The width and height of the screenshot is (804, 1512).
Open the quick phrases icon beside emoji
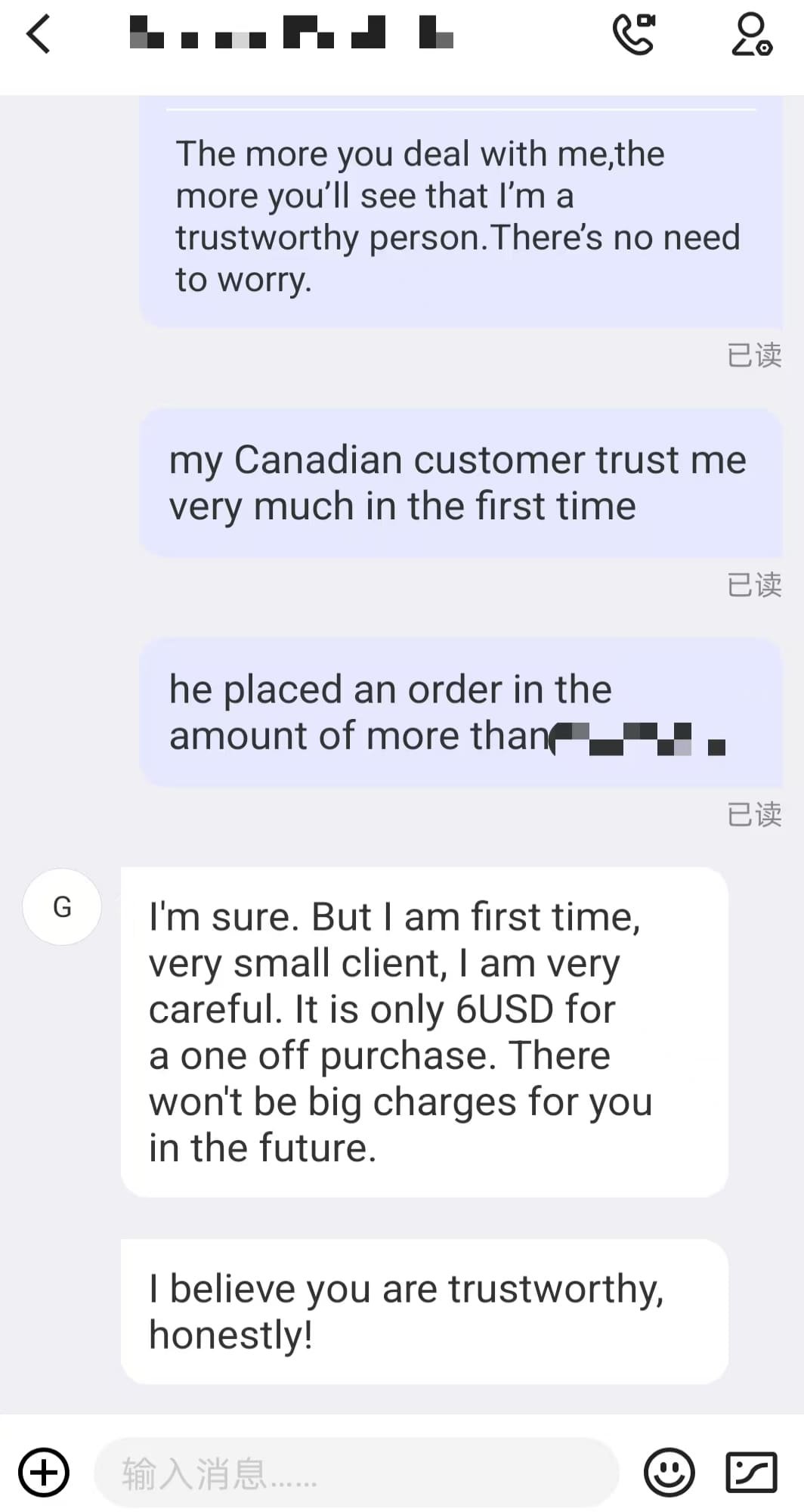tap(751, 1472)
